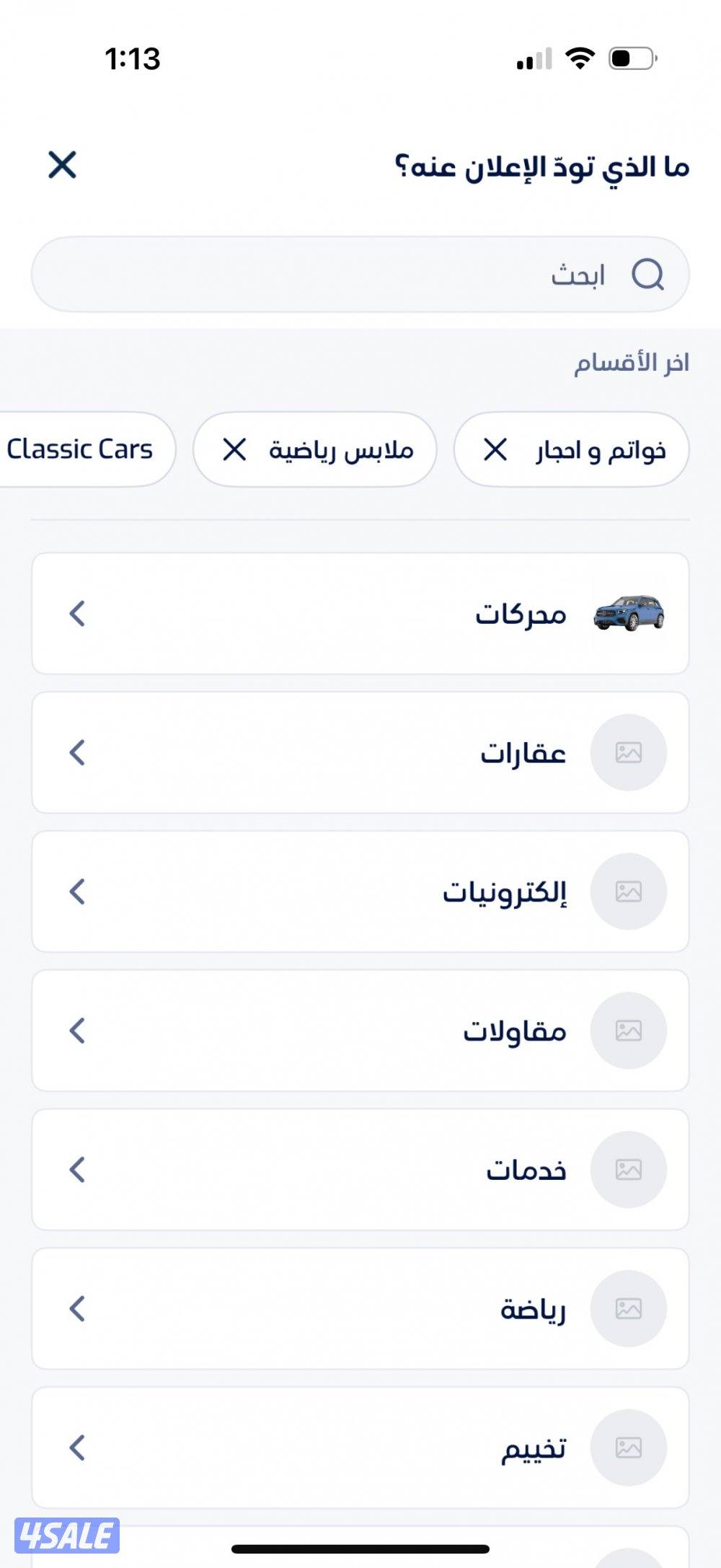The height and width of the screenshot is (1568, 721).
Task: Remove the خواتم و احجار recent chip
Action: point(495,450)
